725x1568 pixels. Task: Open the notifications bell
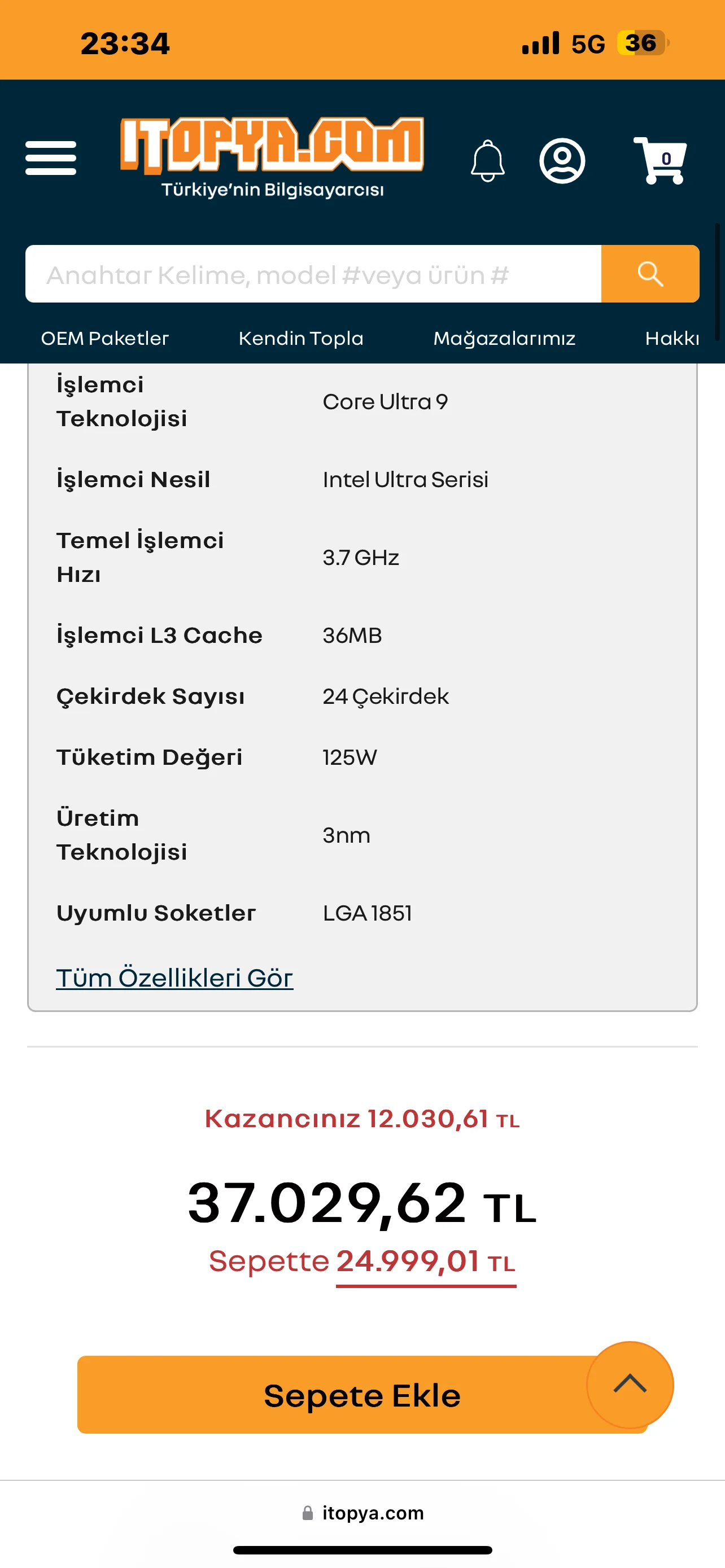[488, 161]
